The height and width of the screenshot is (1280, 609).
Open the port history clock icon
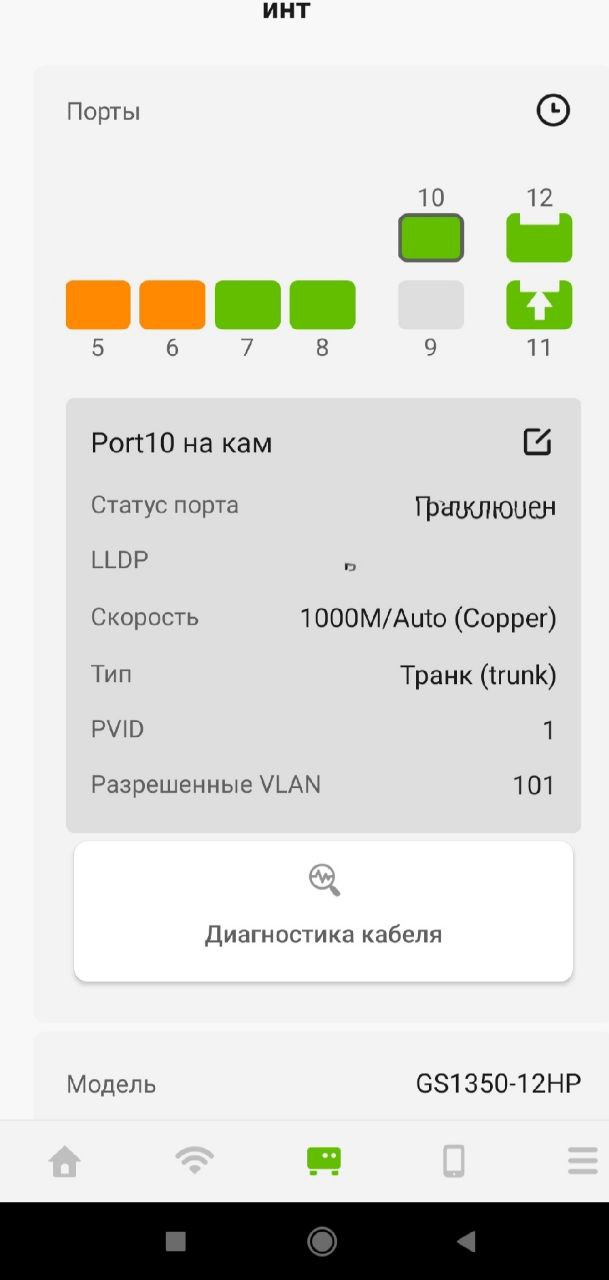click(x=553, y=110)
